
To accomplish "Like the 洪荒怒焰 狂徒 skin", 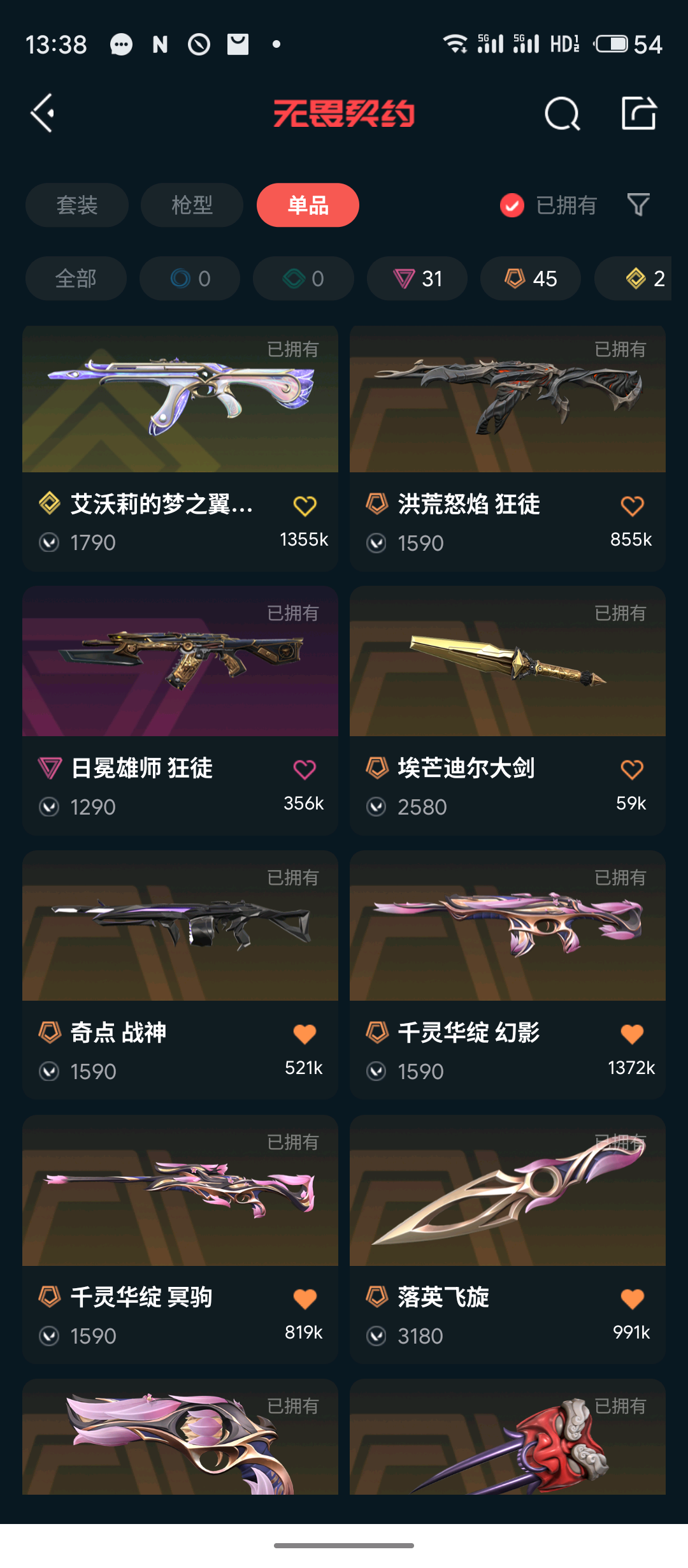I will click(x=632, y=506).
